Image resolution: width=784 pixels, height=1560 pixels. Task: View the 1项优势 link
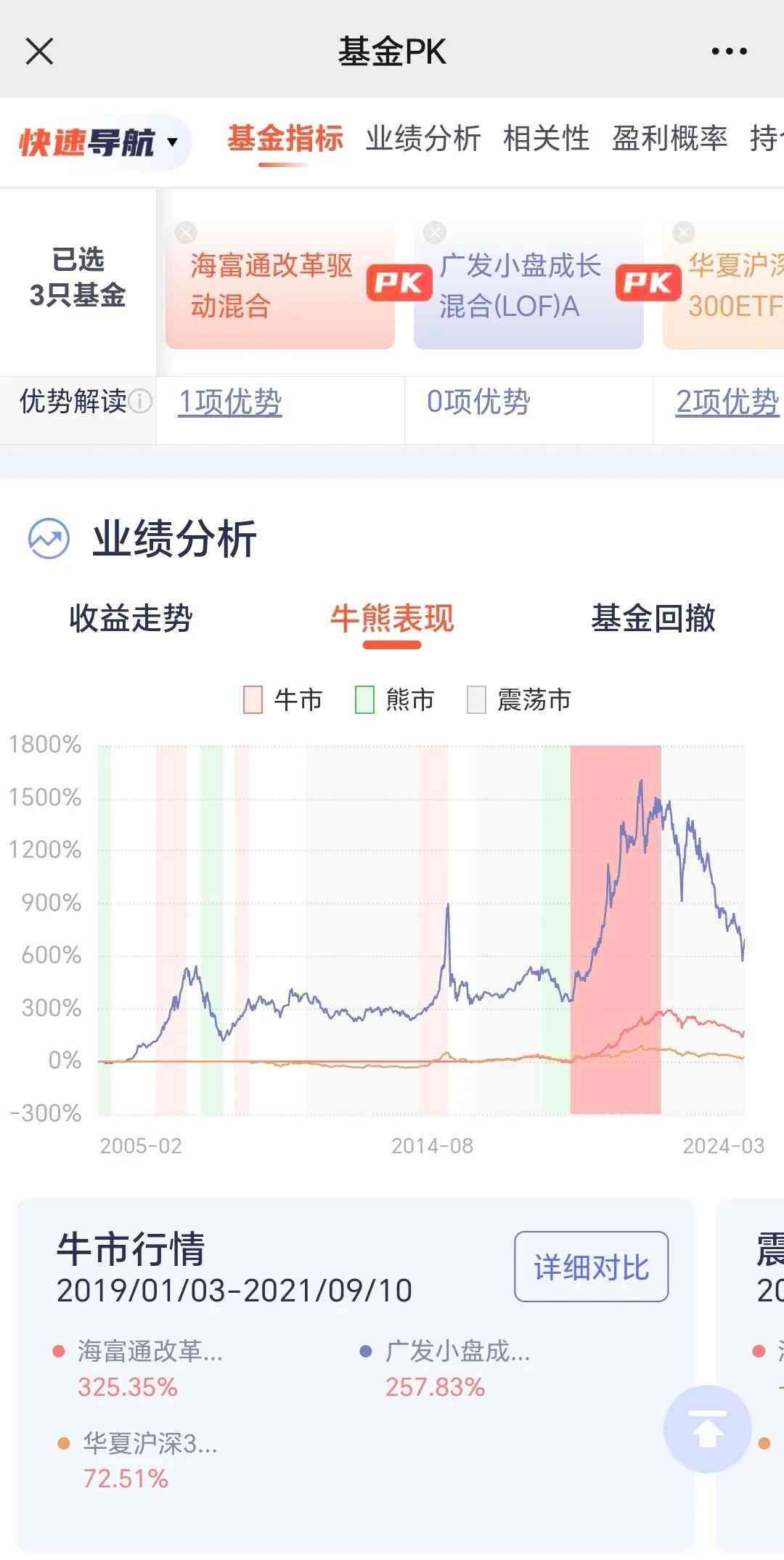pos(230,402)
